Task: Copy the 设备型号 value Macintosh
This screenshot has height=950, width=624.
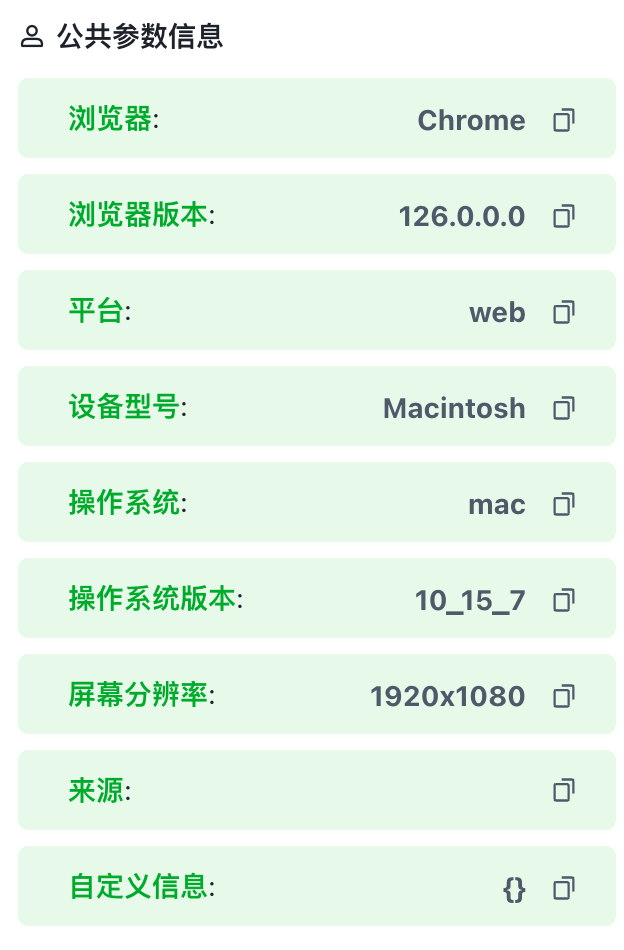Action: pyautogui.click(x=564, y=408)
